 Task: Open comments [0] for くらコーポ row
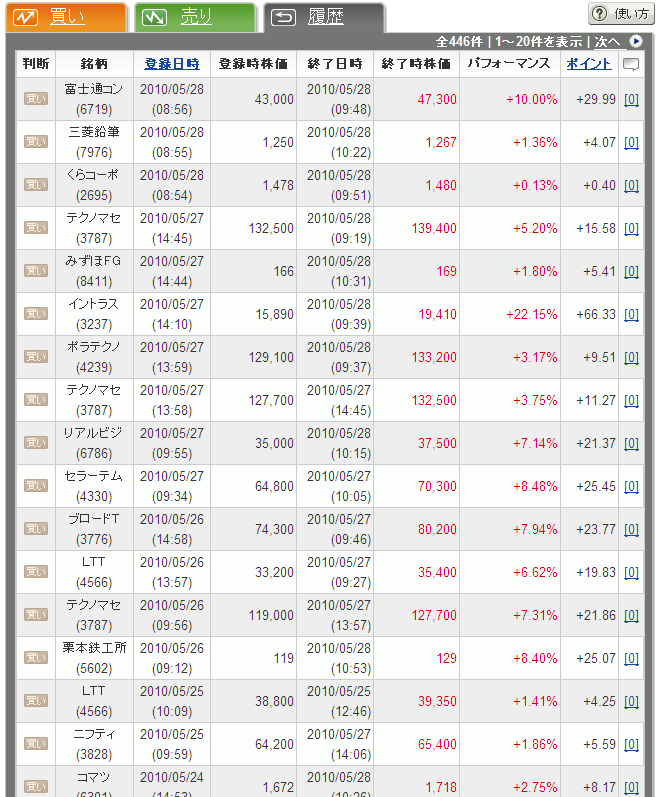click(x=631, y=186)
